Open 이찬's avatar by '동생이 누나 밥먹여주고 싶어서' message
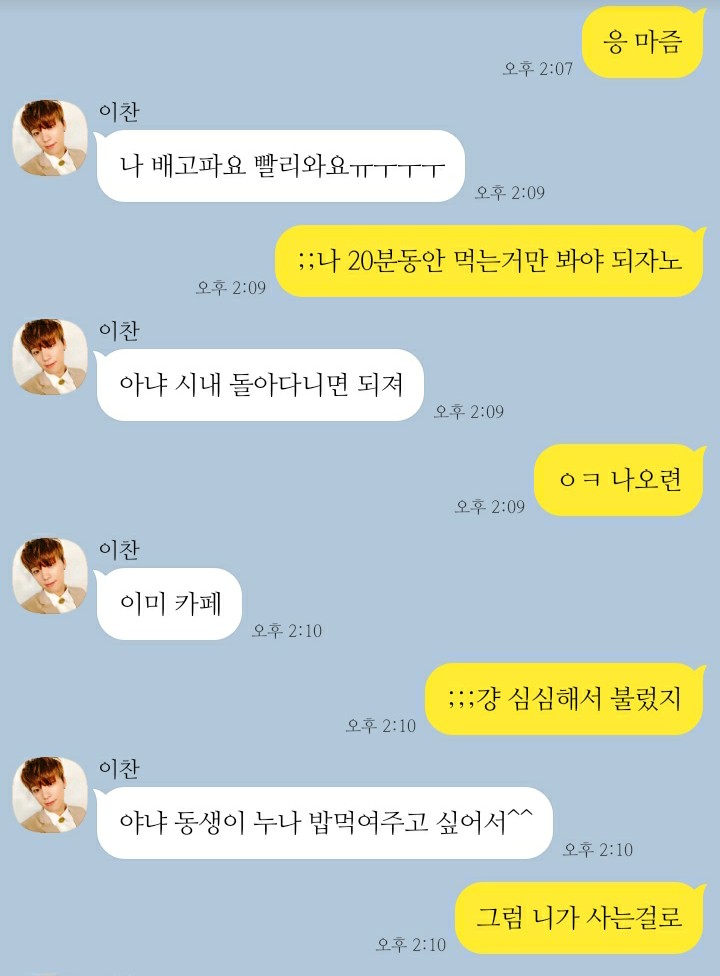720x976 pixels. pos(50,796)
